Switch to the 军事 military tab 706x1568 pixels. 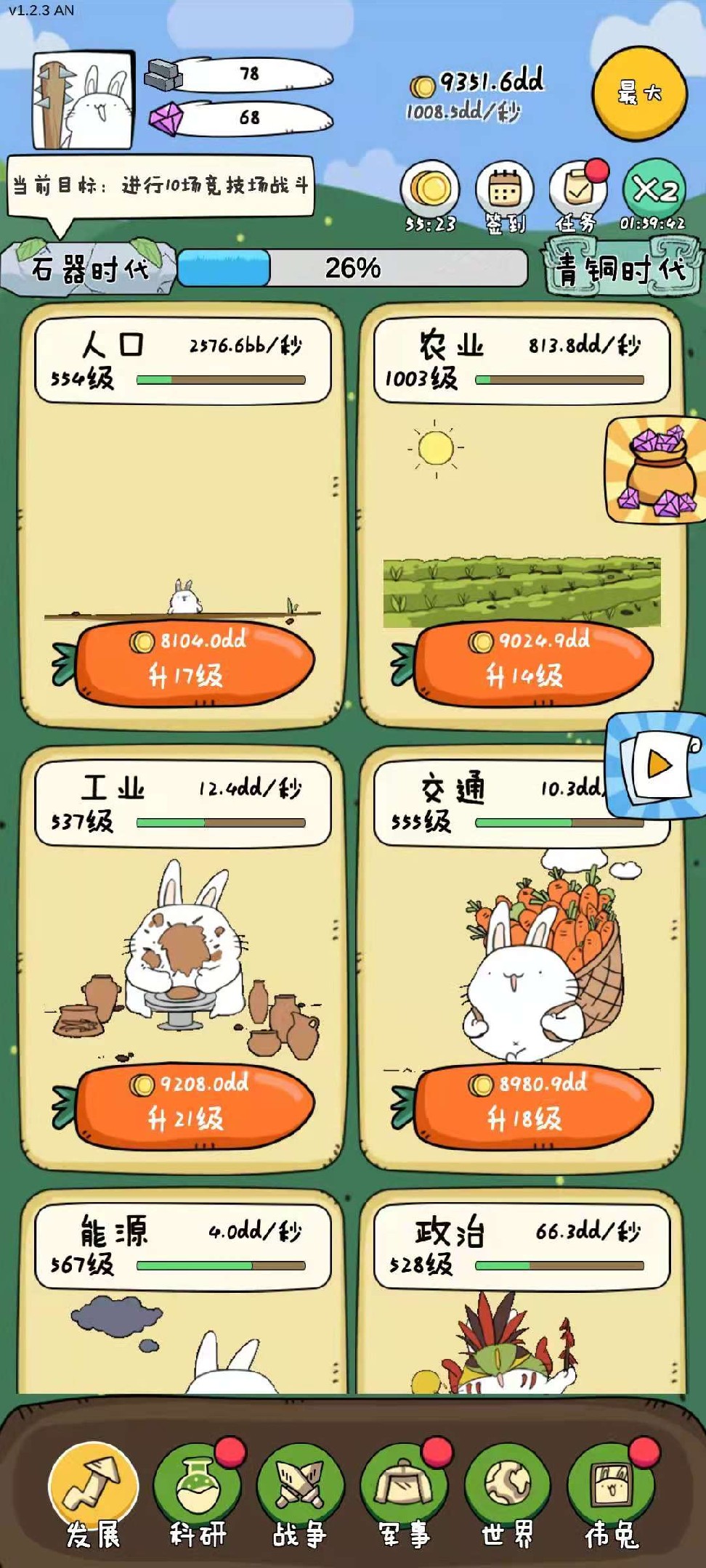coord(404,1494)
